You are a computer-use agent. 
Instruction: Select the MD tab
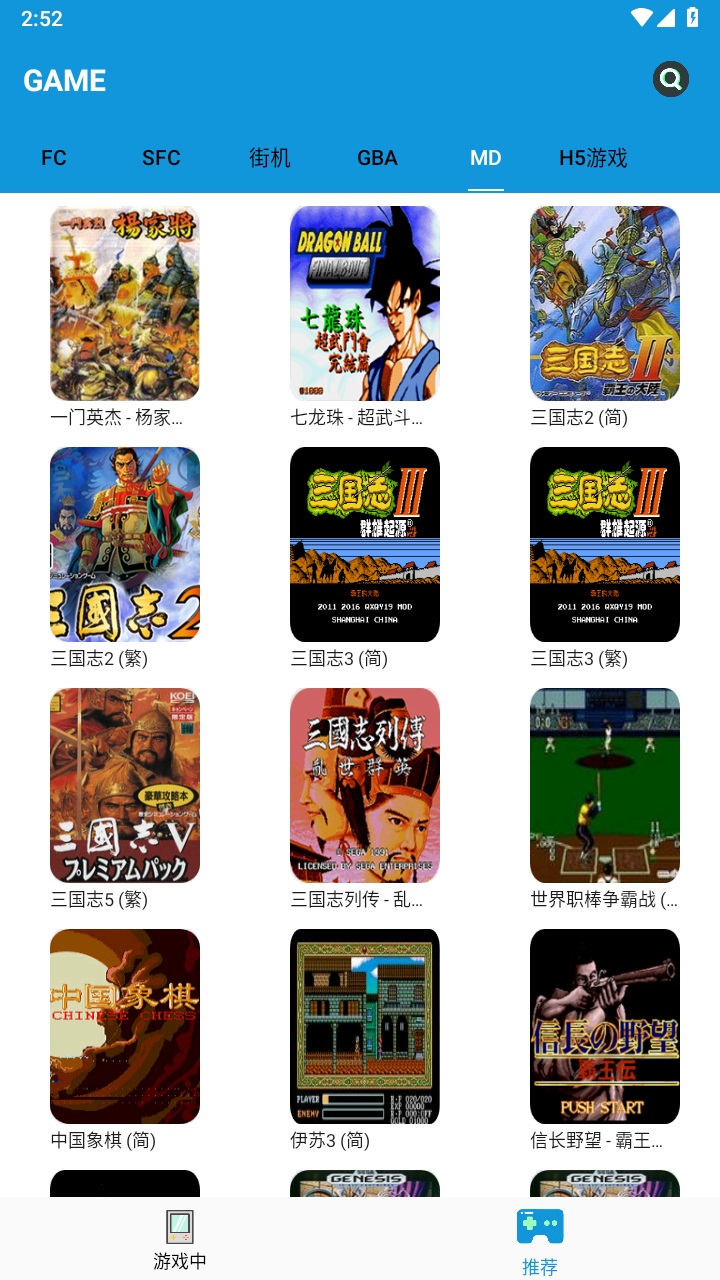pos(486,157)
